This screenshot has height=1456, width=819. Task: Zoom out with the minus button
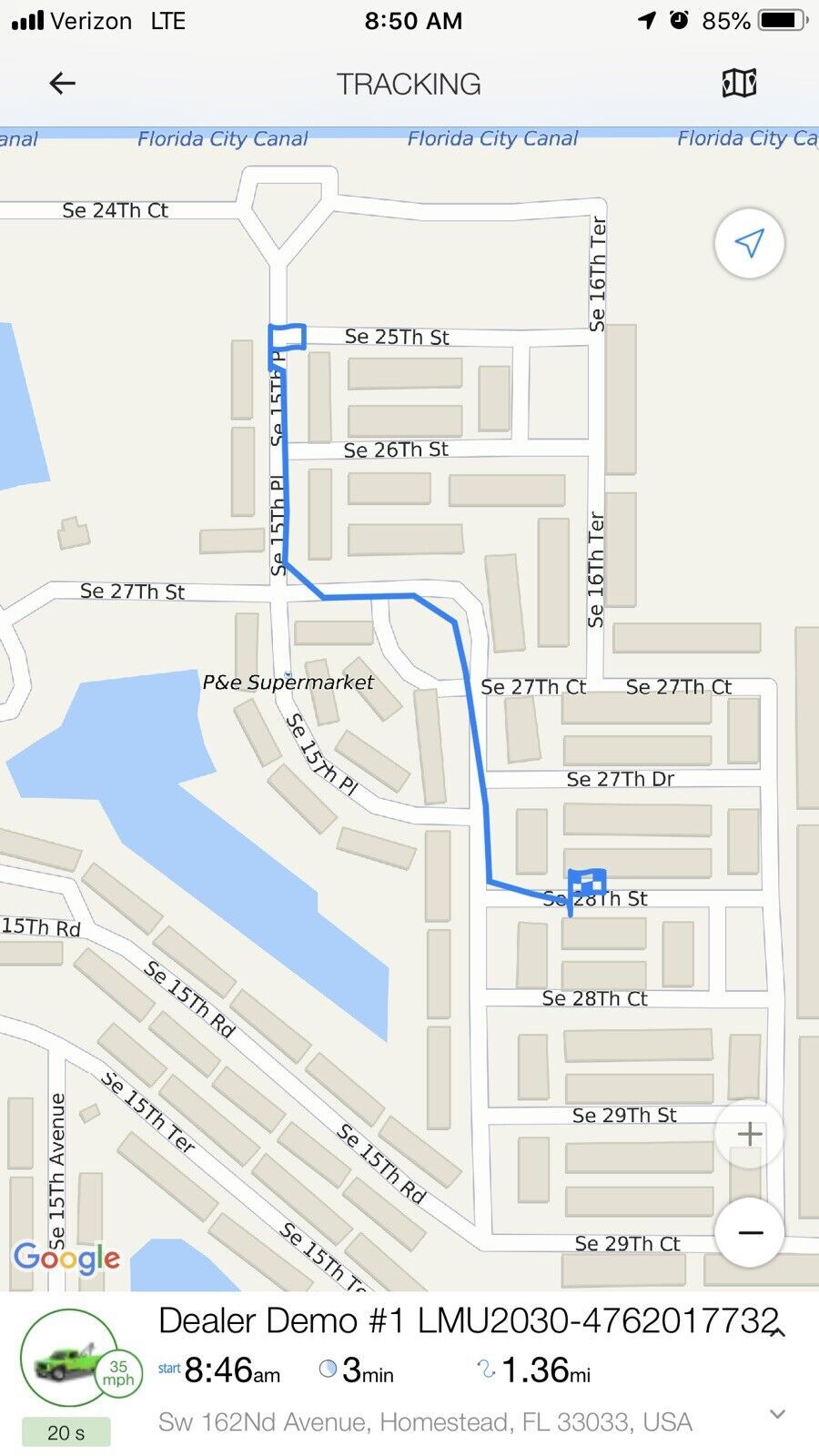pyautogui.click(x=749, y=1232)
